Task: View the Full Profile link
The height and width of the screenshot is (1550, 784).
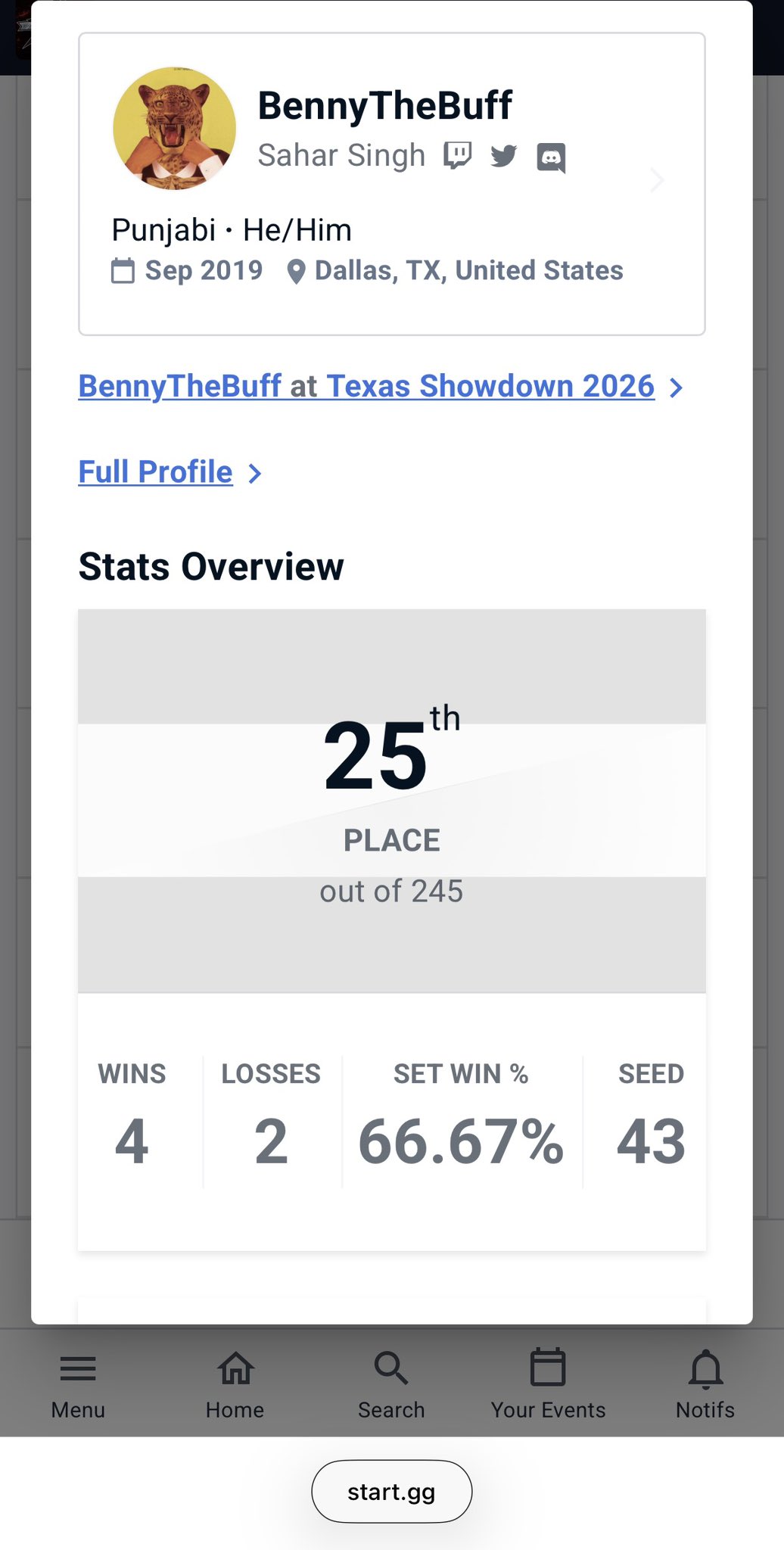Action: 156,472
